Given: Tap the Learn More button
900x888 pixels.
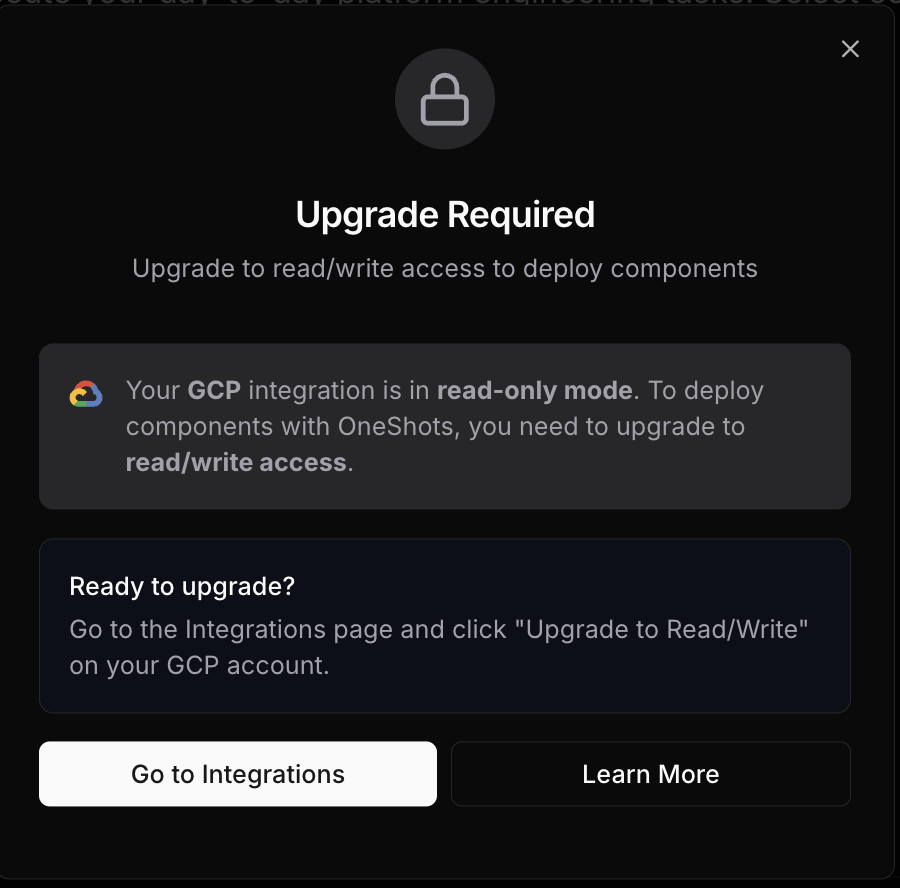Looking at the screenshot, I should (x=650, y=774).
